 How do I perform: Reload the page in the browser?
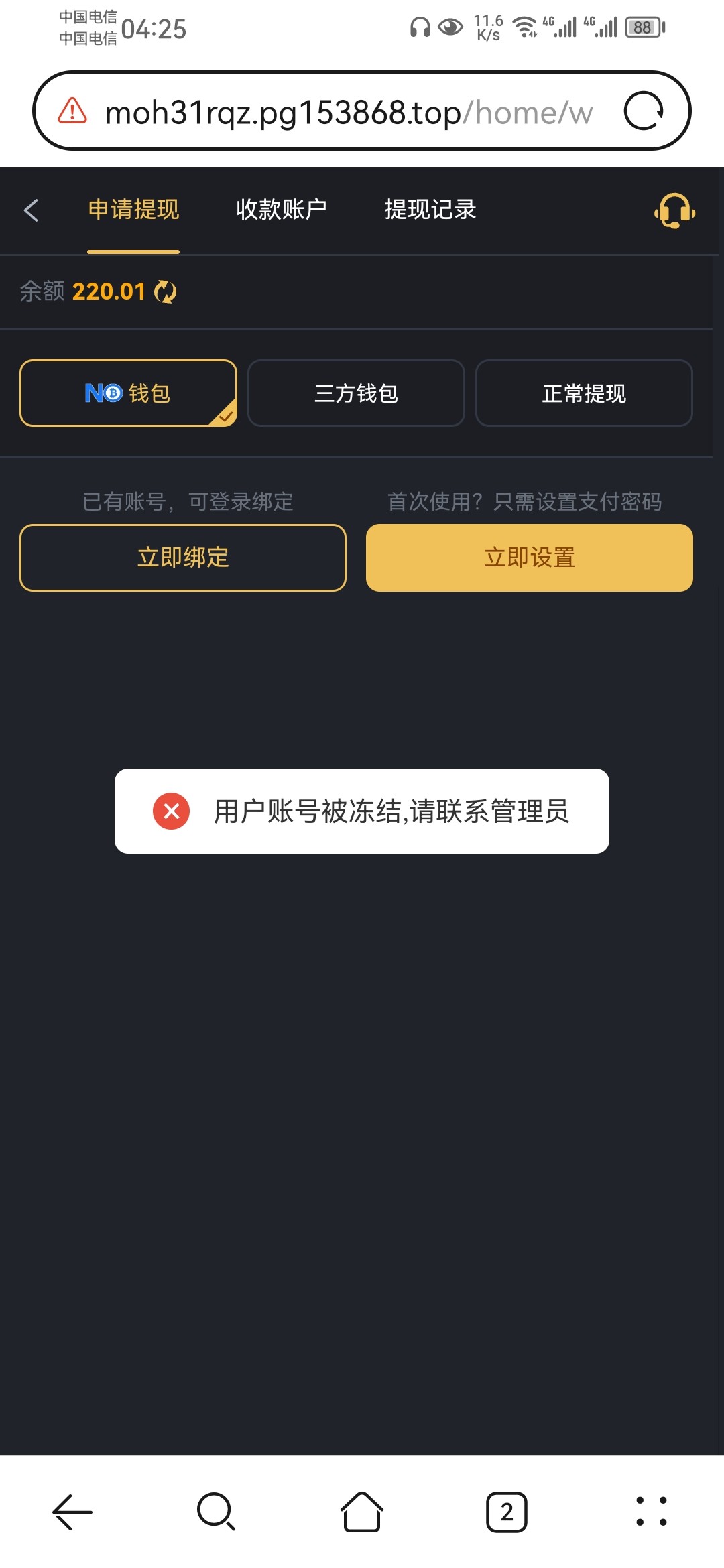click(x=644, y=111)
